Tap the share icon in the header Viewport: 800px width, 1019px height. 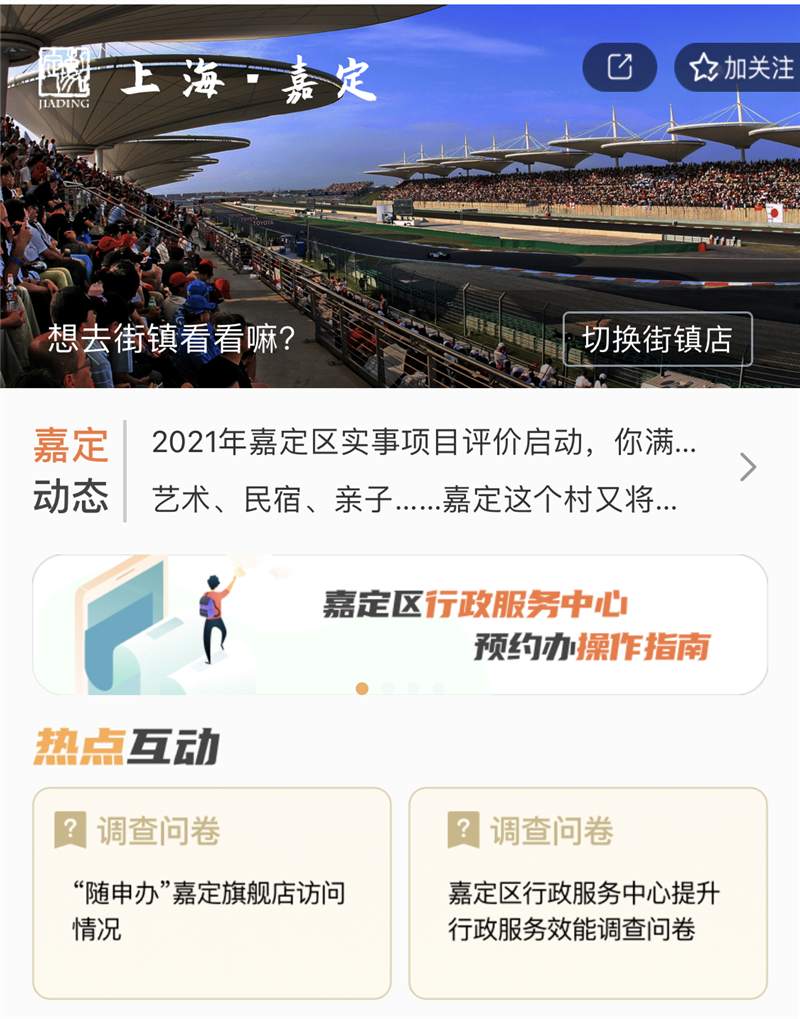point(620,67)
